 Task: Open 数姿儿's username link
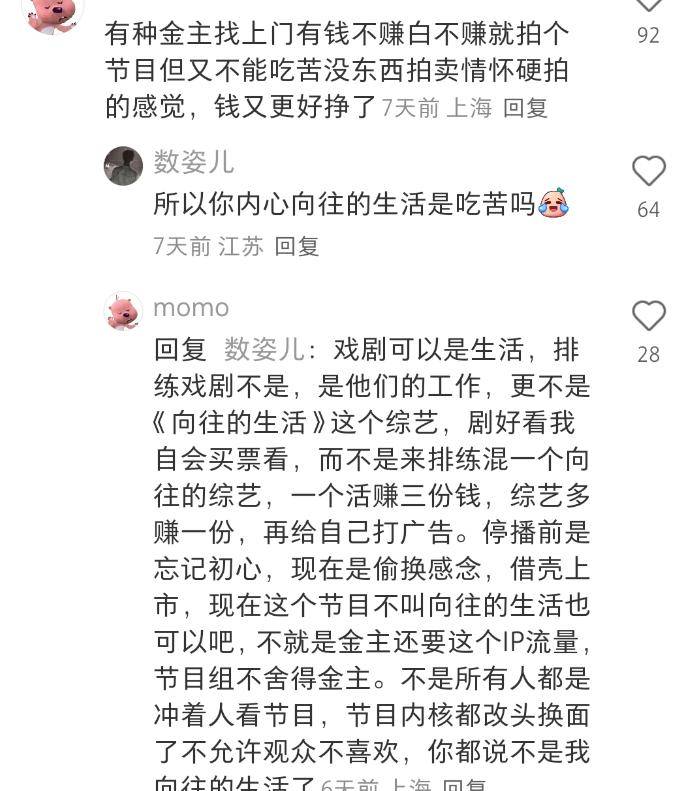(x=193, y=162)
